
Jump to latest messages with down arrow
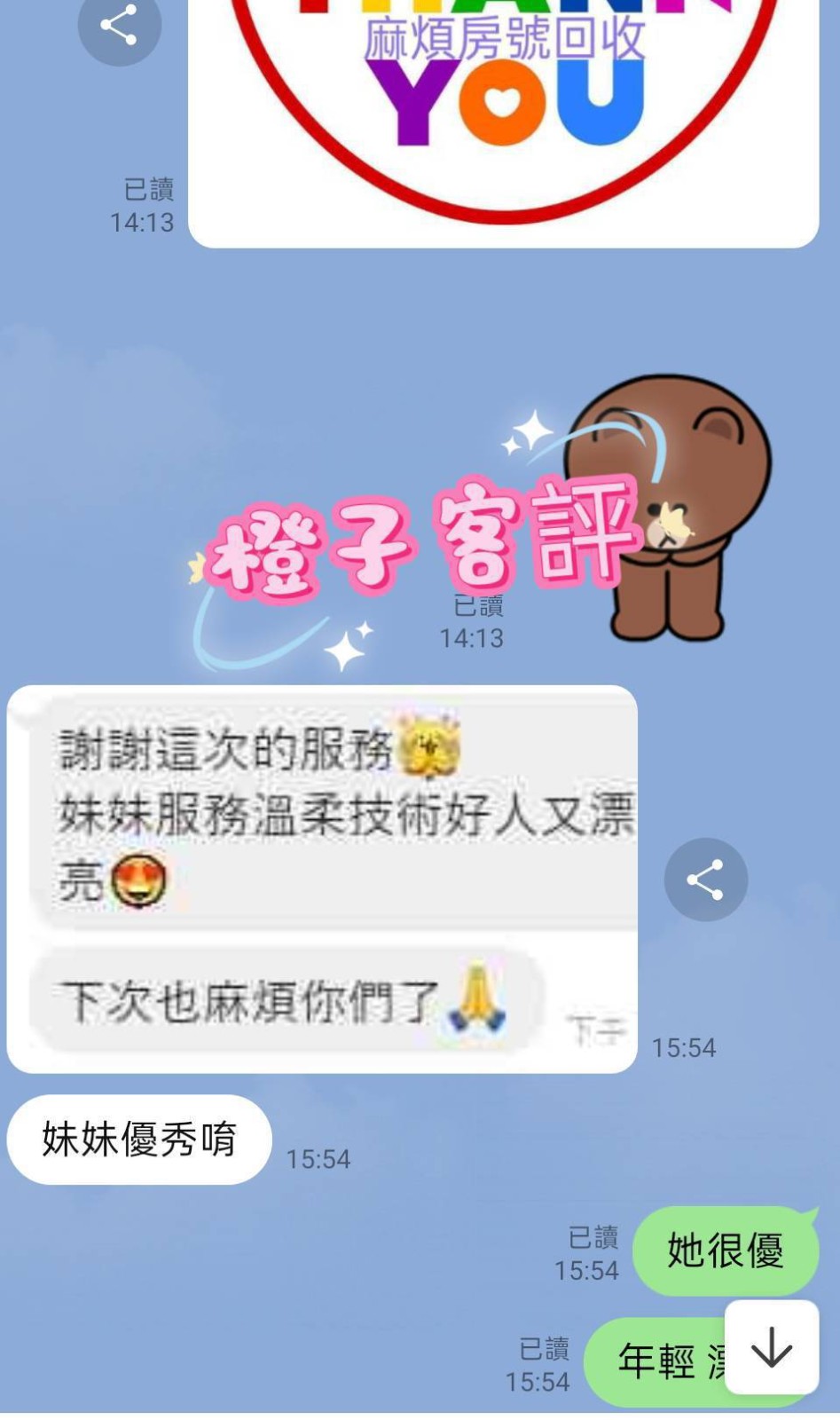click(x=771, y=1347)
